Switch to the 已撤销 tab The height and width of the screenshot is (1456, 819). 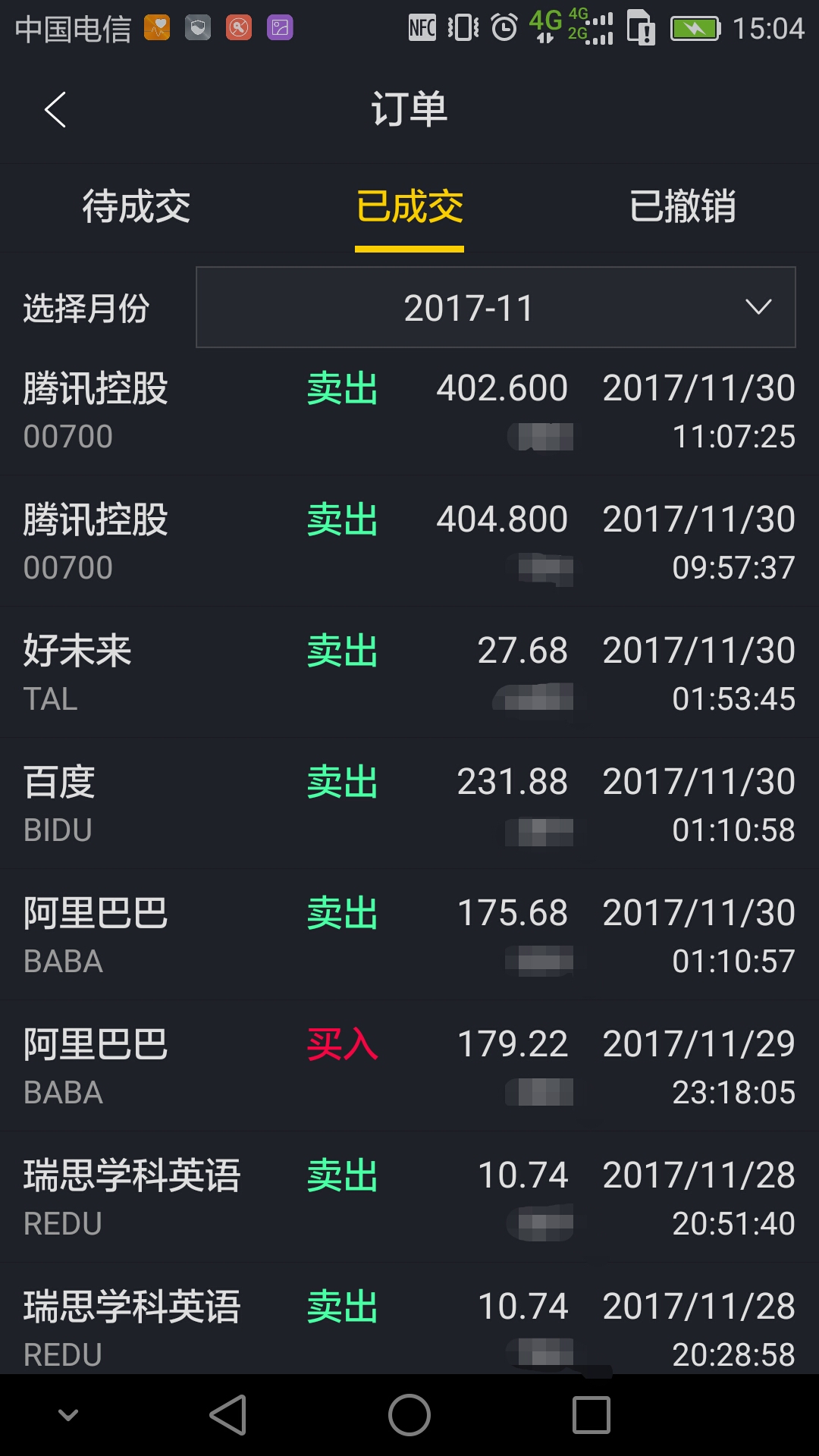682,206
